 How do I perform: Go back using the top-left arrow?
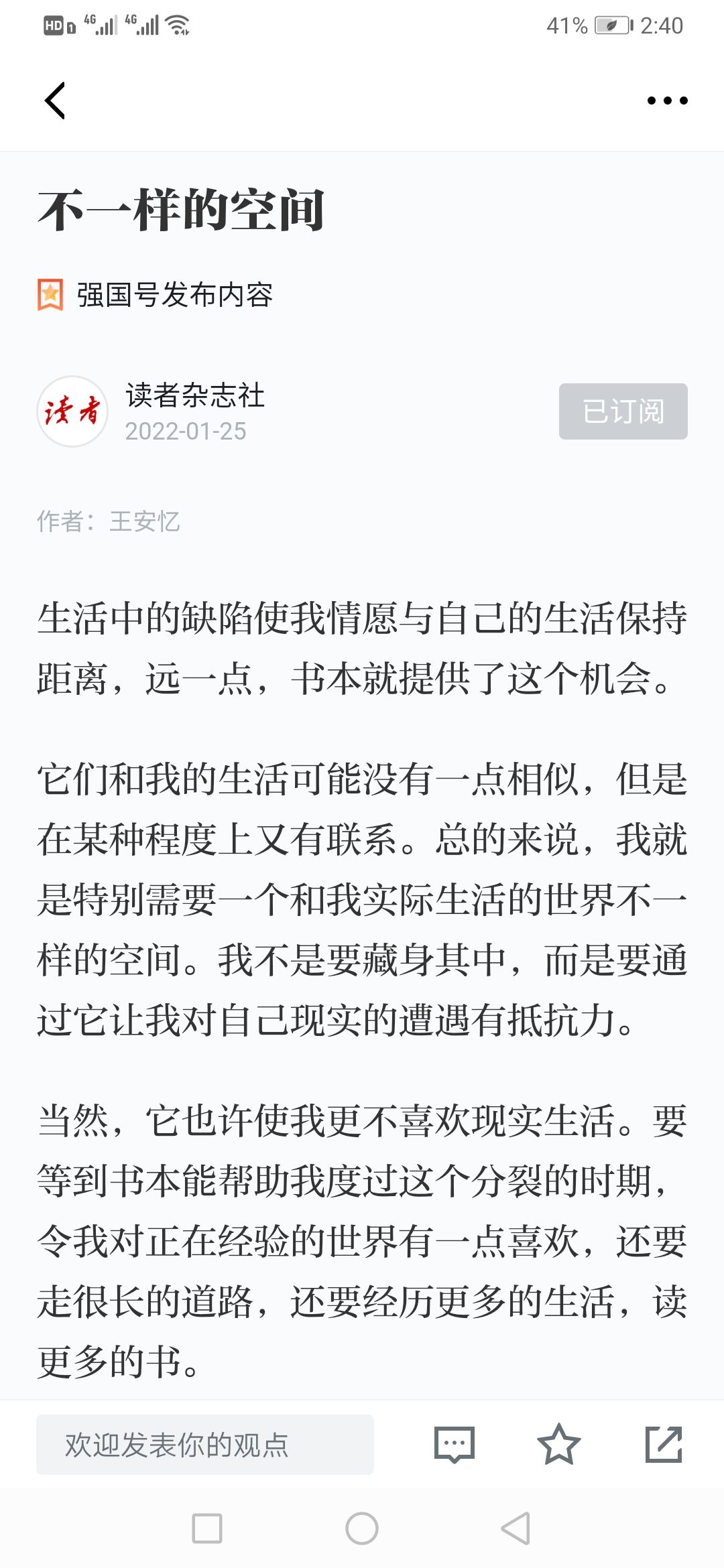click(55, 101)
